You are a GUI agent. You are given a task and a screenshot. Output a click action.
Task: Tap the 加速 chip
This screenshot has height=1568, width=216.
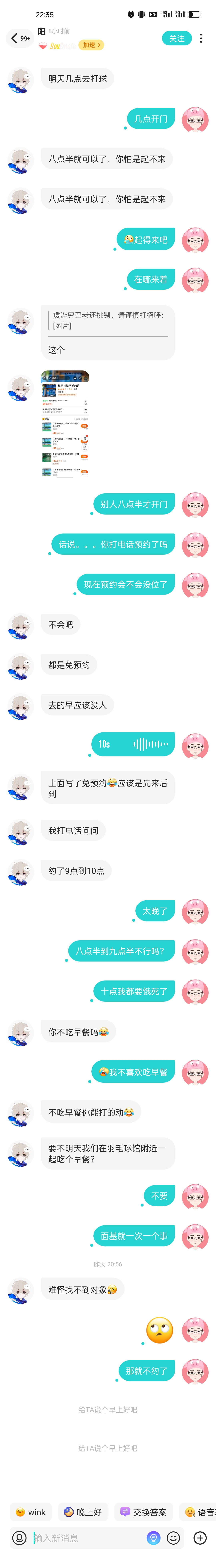[91, 45]
